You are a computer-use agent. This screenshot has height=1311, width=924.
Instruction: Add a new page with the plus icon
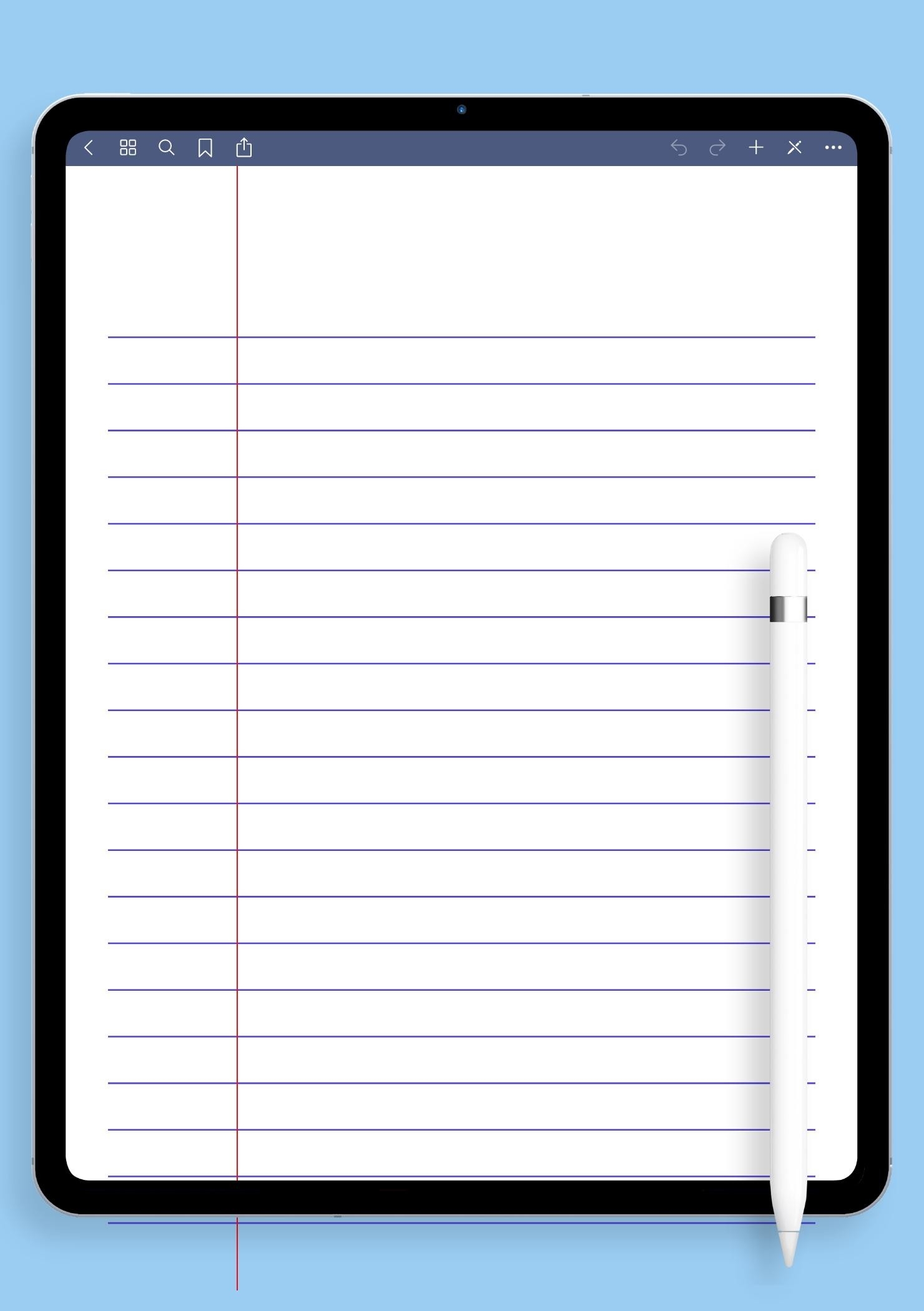756,147
